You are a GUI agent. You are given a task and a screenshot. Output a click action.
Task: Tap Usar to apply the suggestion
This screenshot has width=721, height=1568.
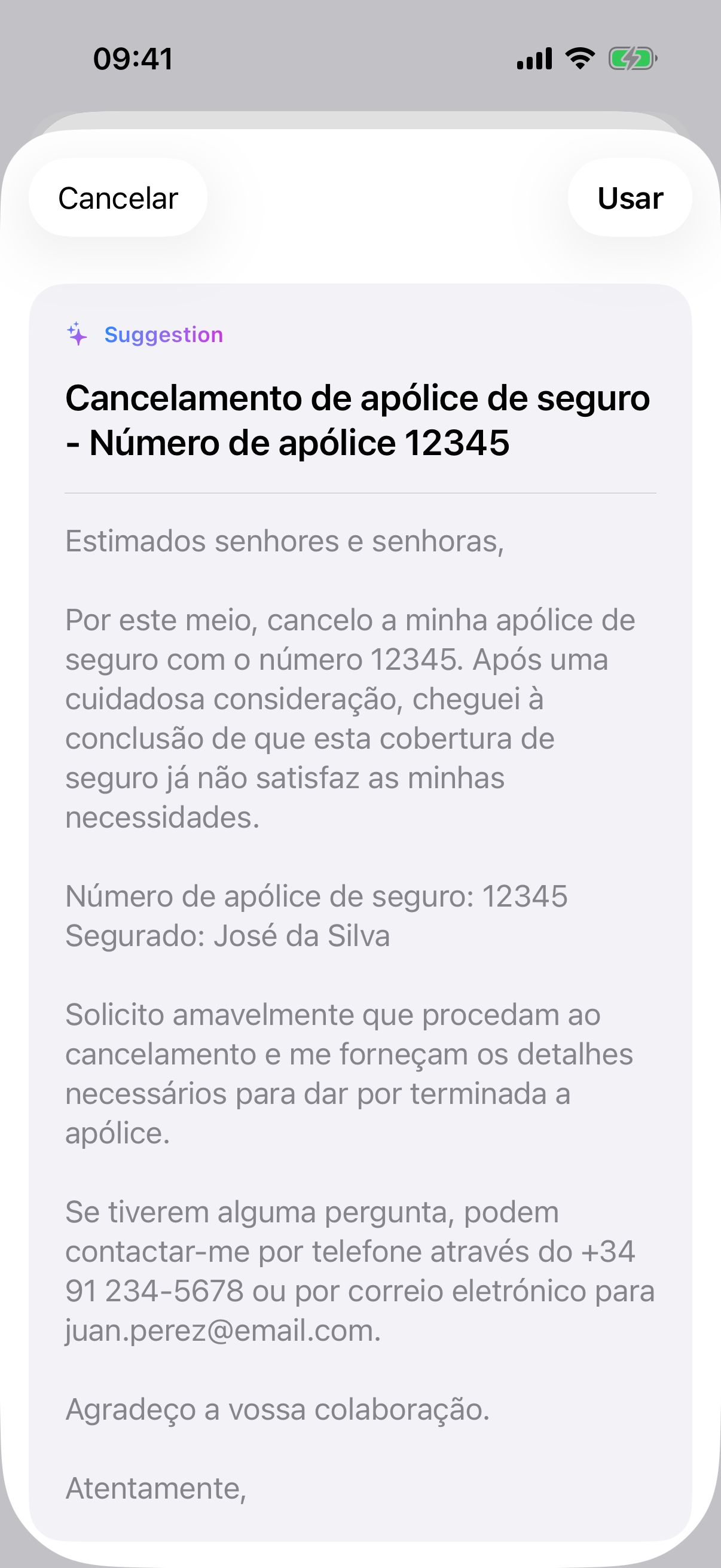(x=630, y=198)
